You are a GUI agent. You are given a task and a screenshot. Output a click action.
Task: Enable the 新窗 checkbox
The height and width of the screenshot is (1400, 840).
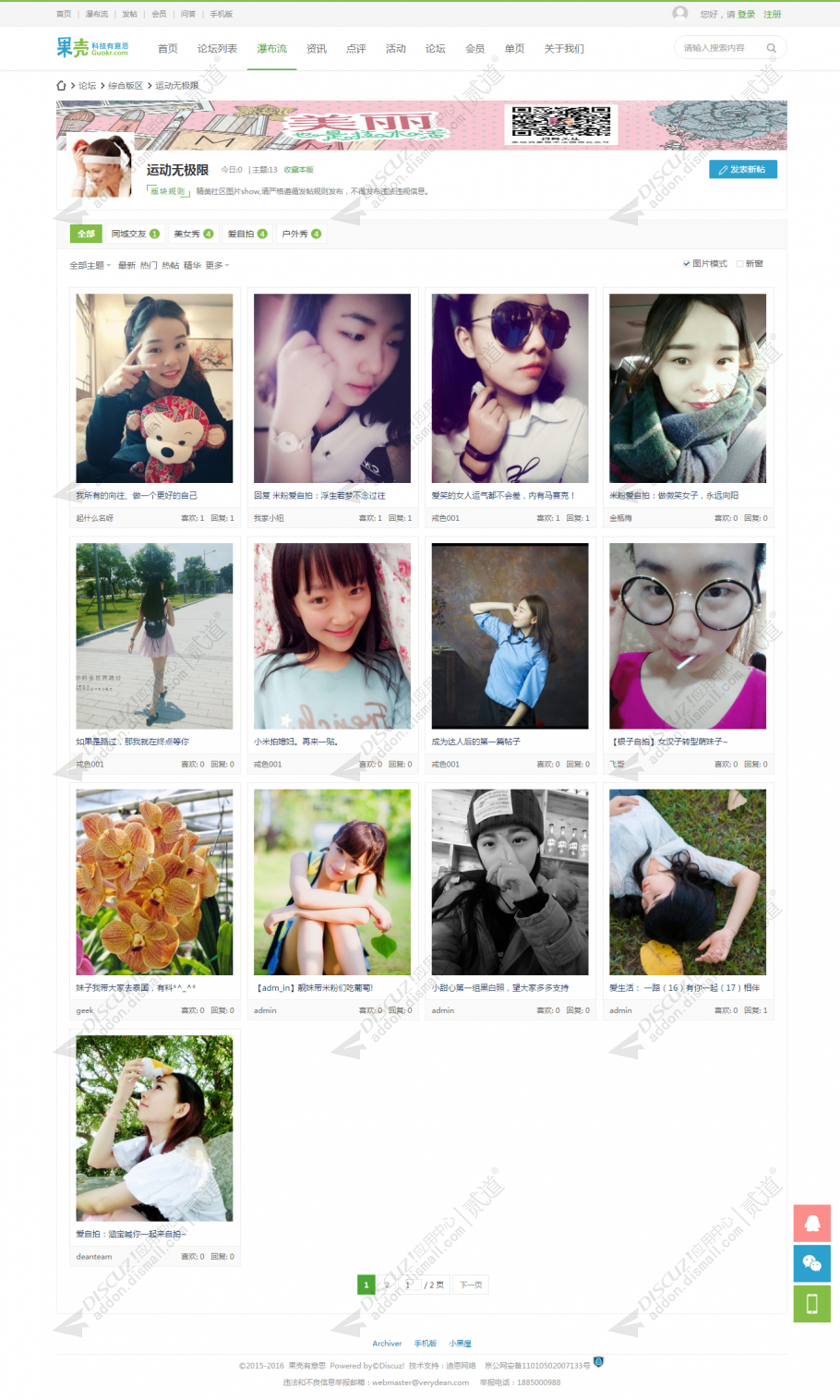pos(739,264)
